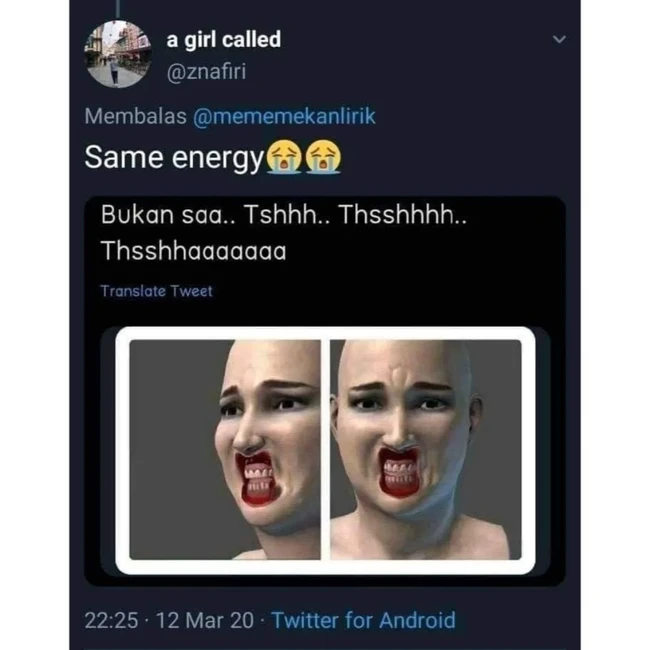Open the quoted tweet's crying faces image
The height and width of the screenshot is (650, 650).
(x=325, y=450)
